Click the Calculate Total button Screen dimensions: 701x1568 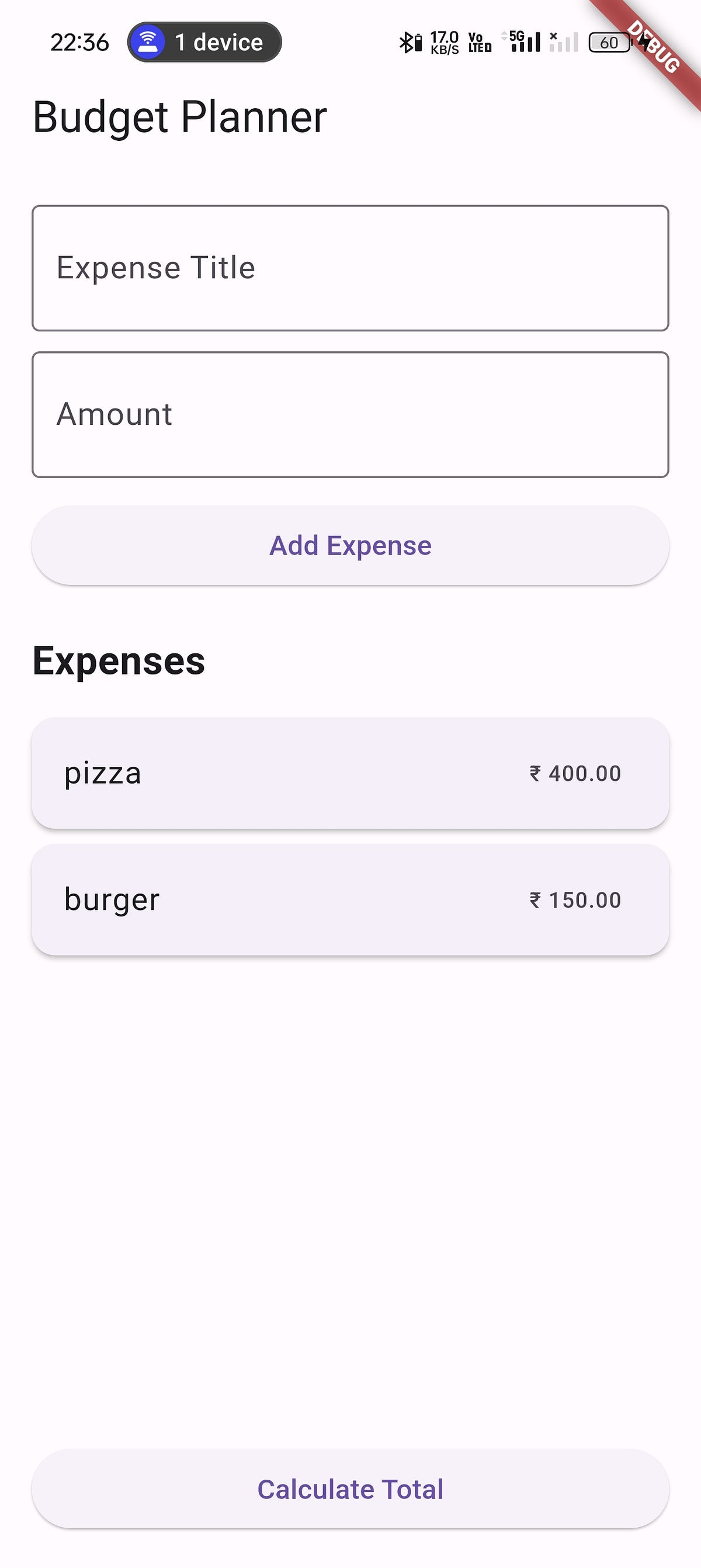[x=350, y=1491]
